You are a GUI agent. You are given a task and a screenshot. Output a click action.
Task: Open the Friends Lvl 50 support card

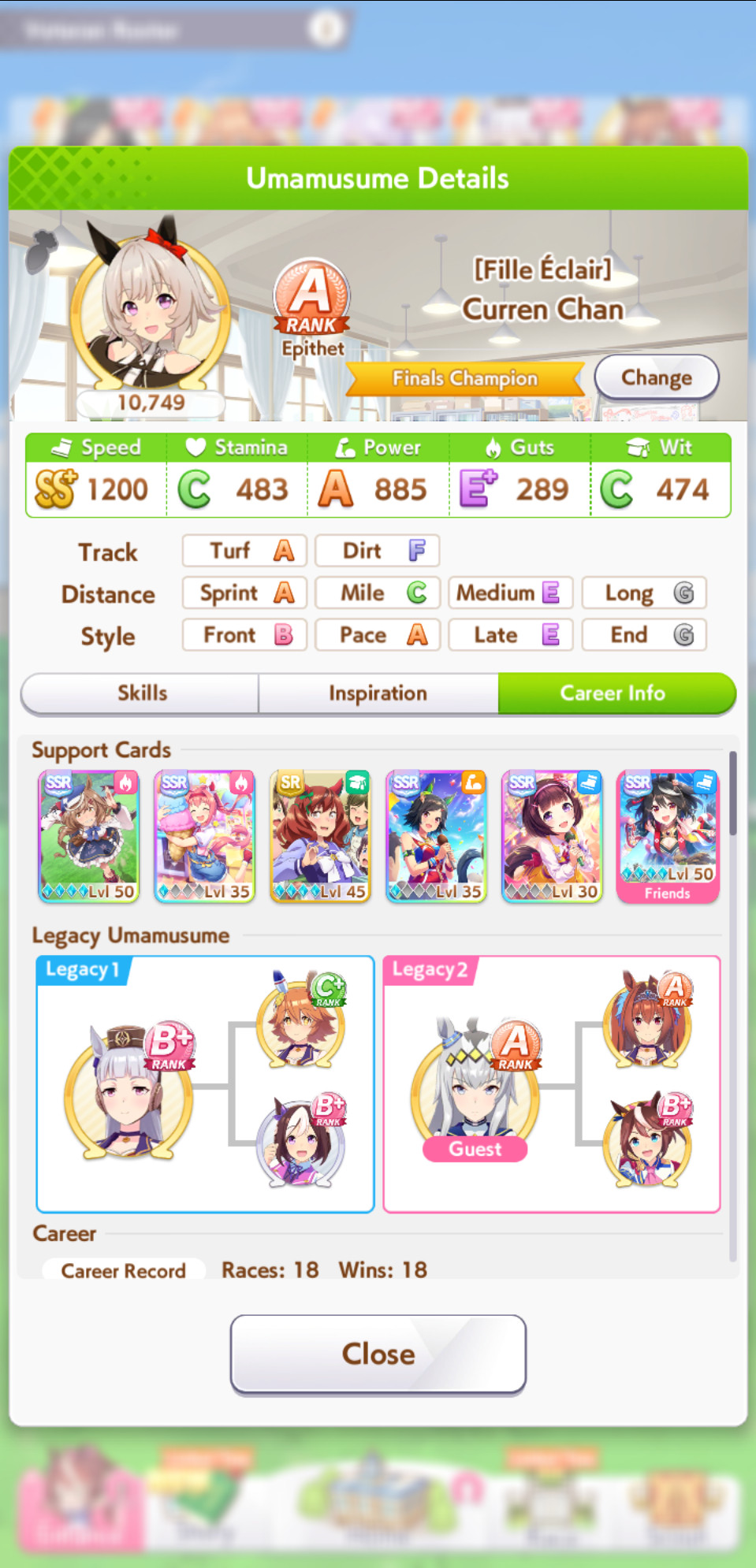[668, 836]
